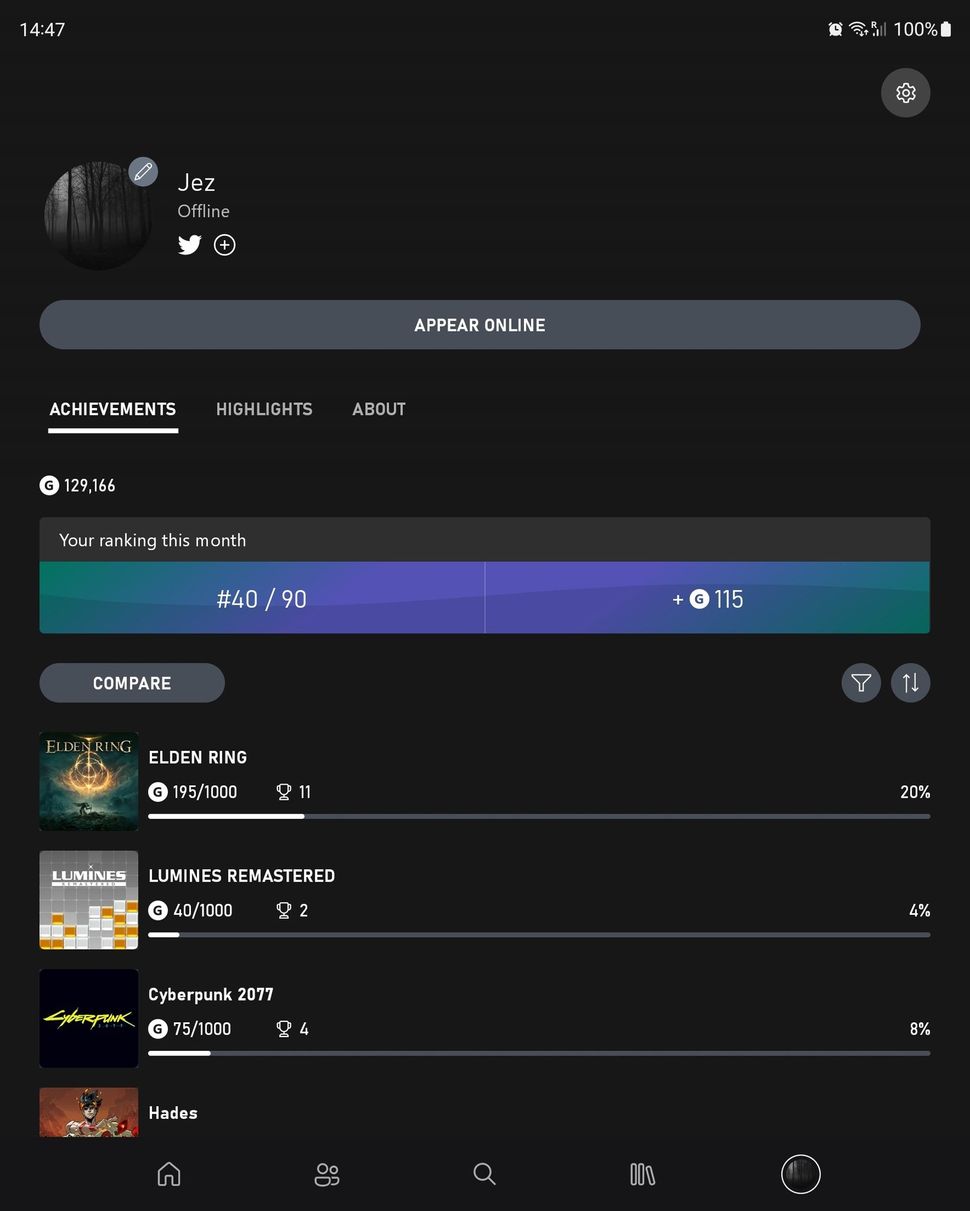Select the Achievements tab
The height and width of the screenshot is (1211, 970).
click(113, 409)
